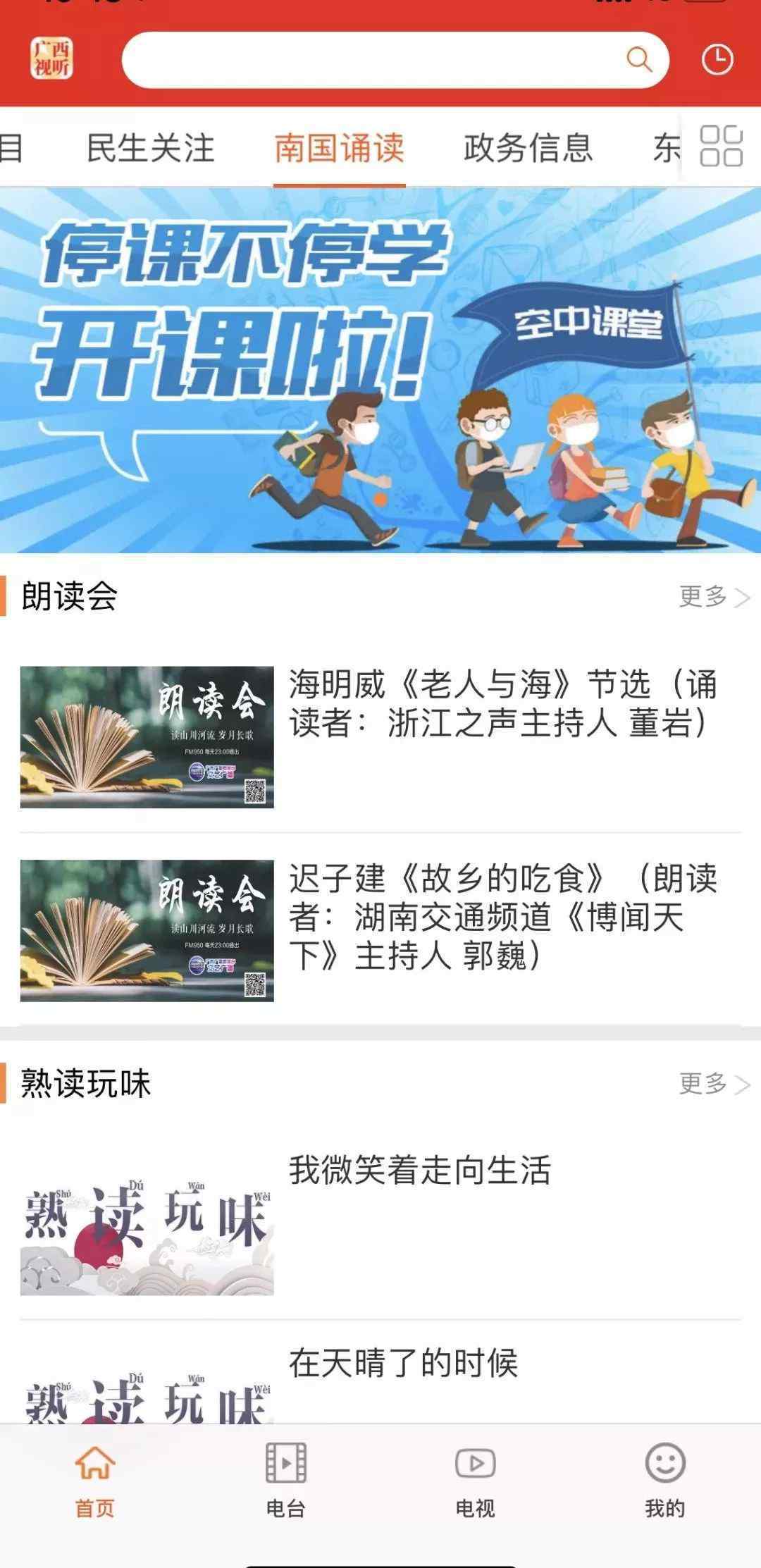Open 迟子建《故乡的吃食》 item
The height and width of the screenshot is (1568, 761).
point(503,916)
